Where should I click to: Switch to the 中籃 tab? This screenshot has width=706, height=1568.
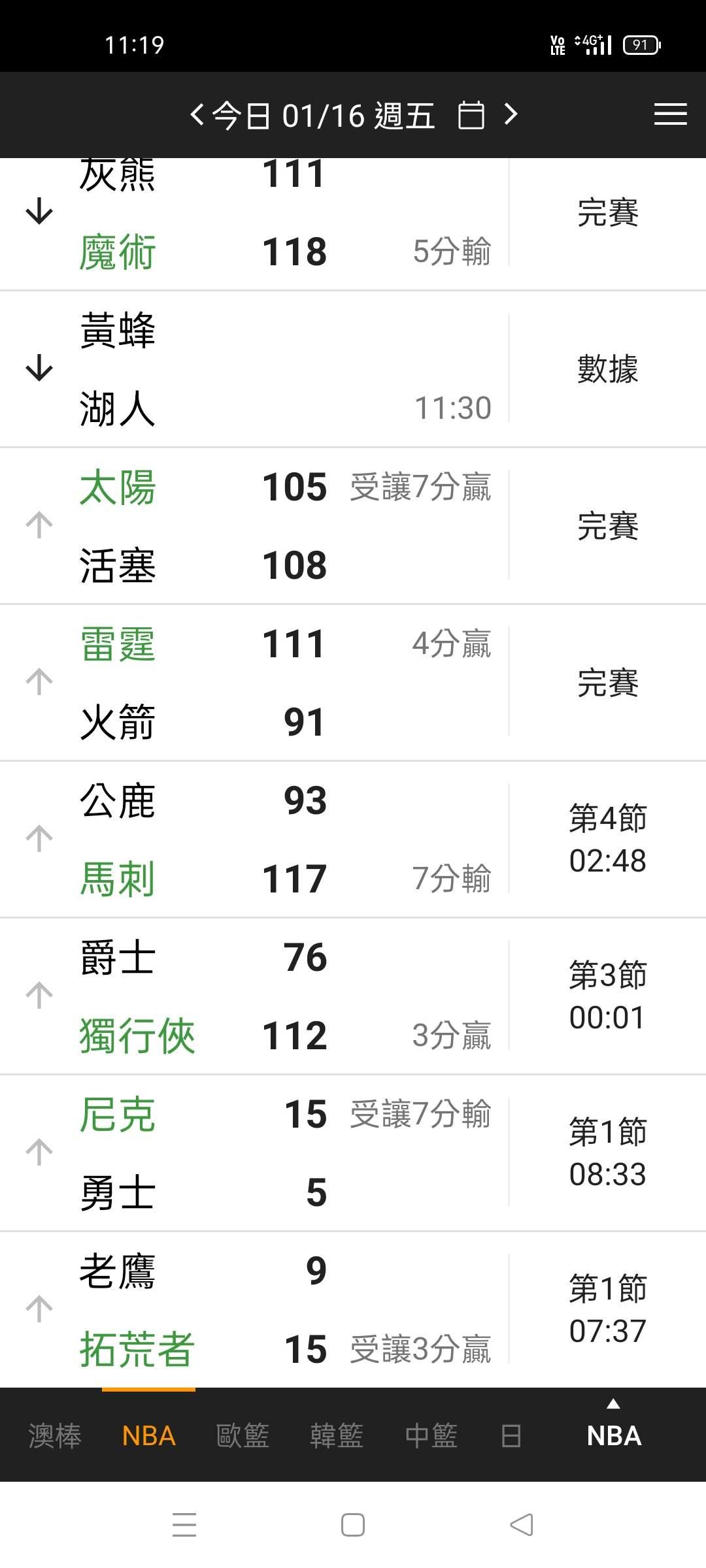pos(431,1435)
